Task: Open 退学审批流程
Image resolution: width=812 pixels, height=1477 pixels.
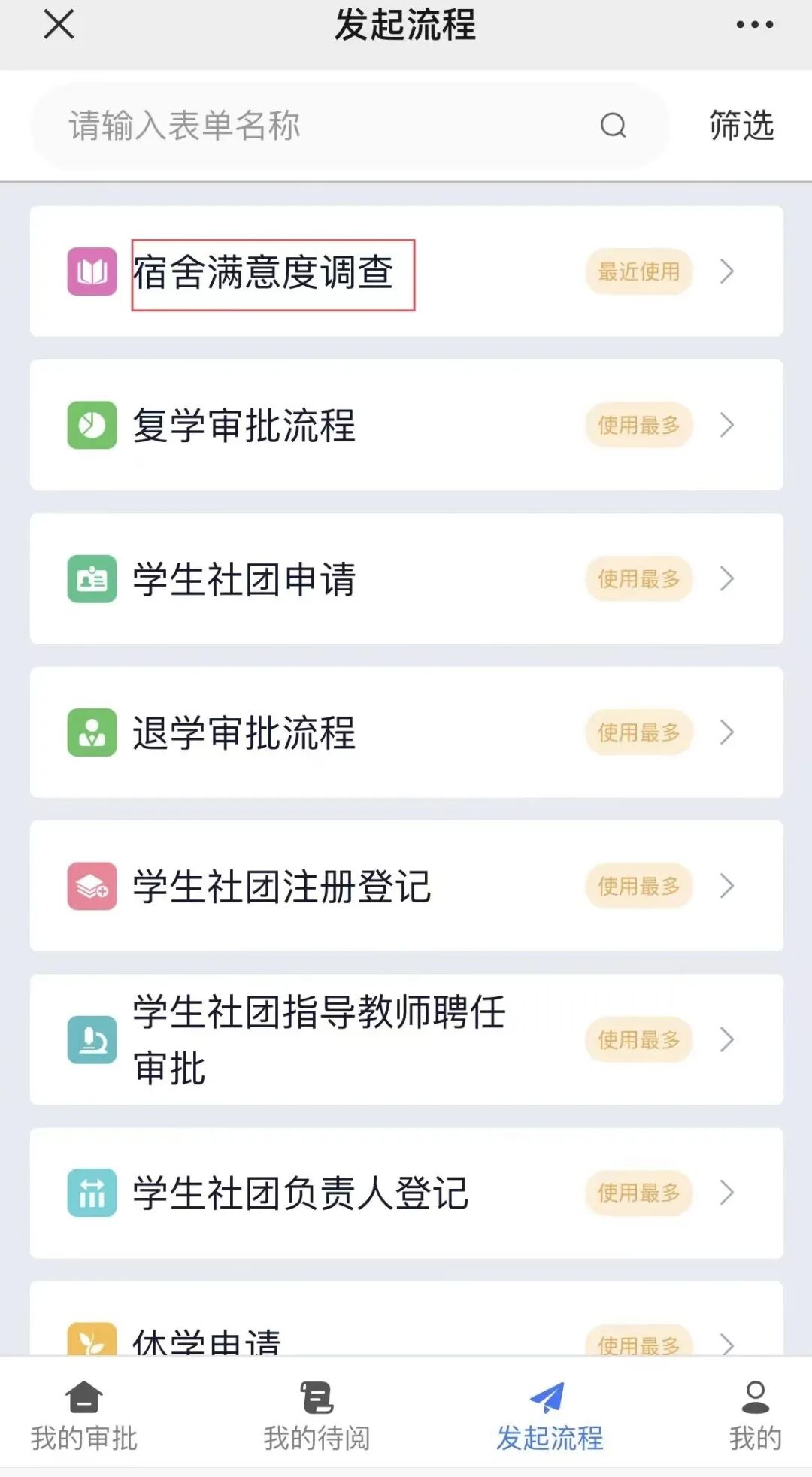Action: [407, 732]
